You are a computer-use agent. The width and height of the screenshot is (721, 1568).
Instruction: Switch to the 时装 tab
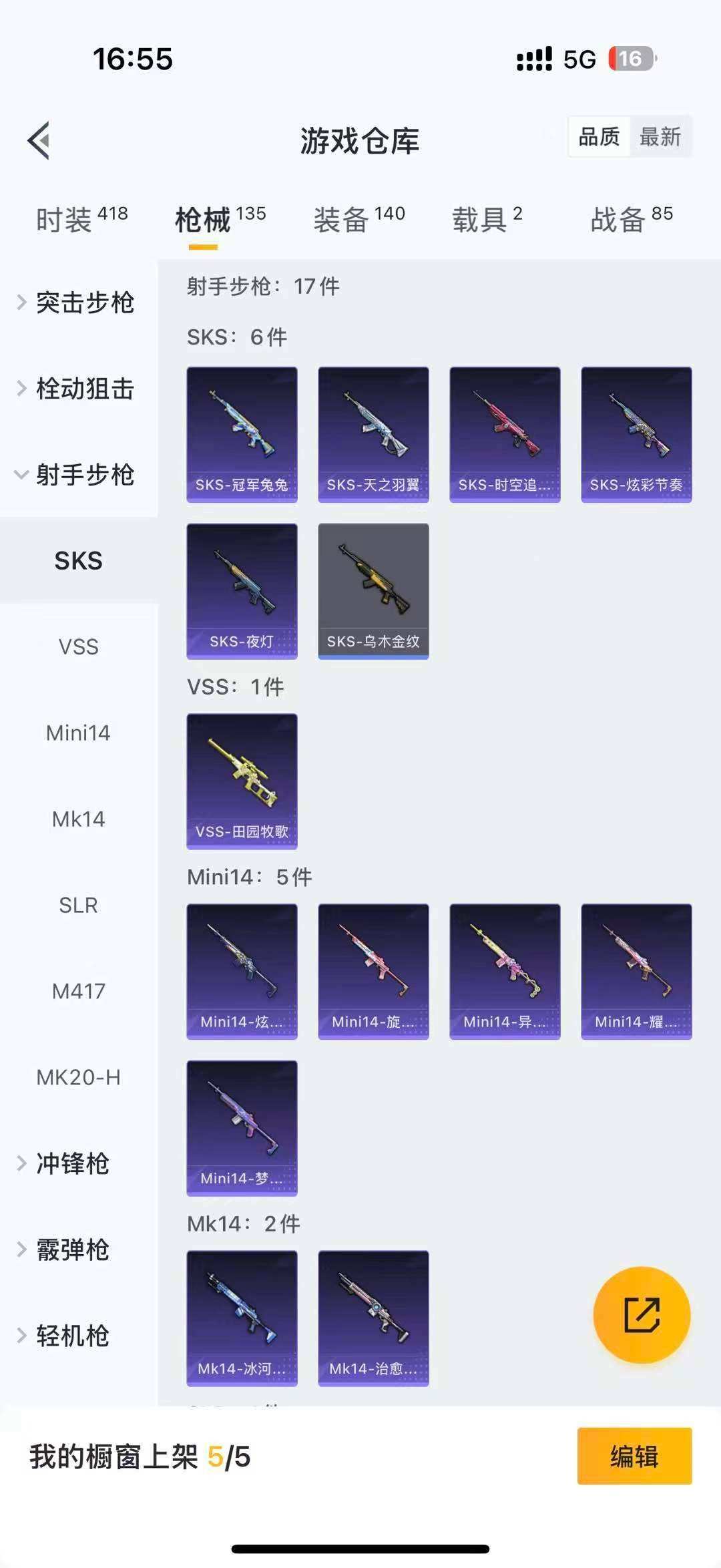click(x=81, y=219)
